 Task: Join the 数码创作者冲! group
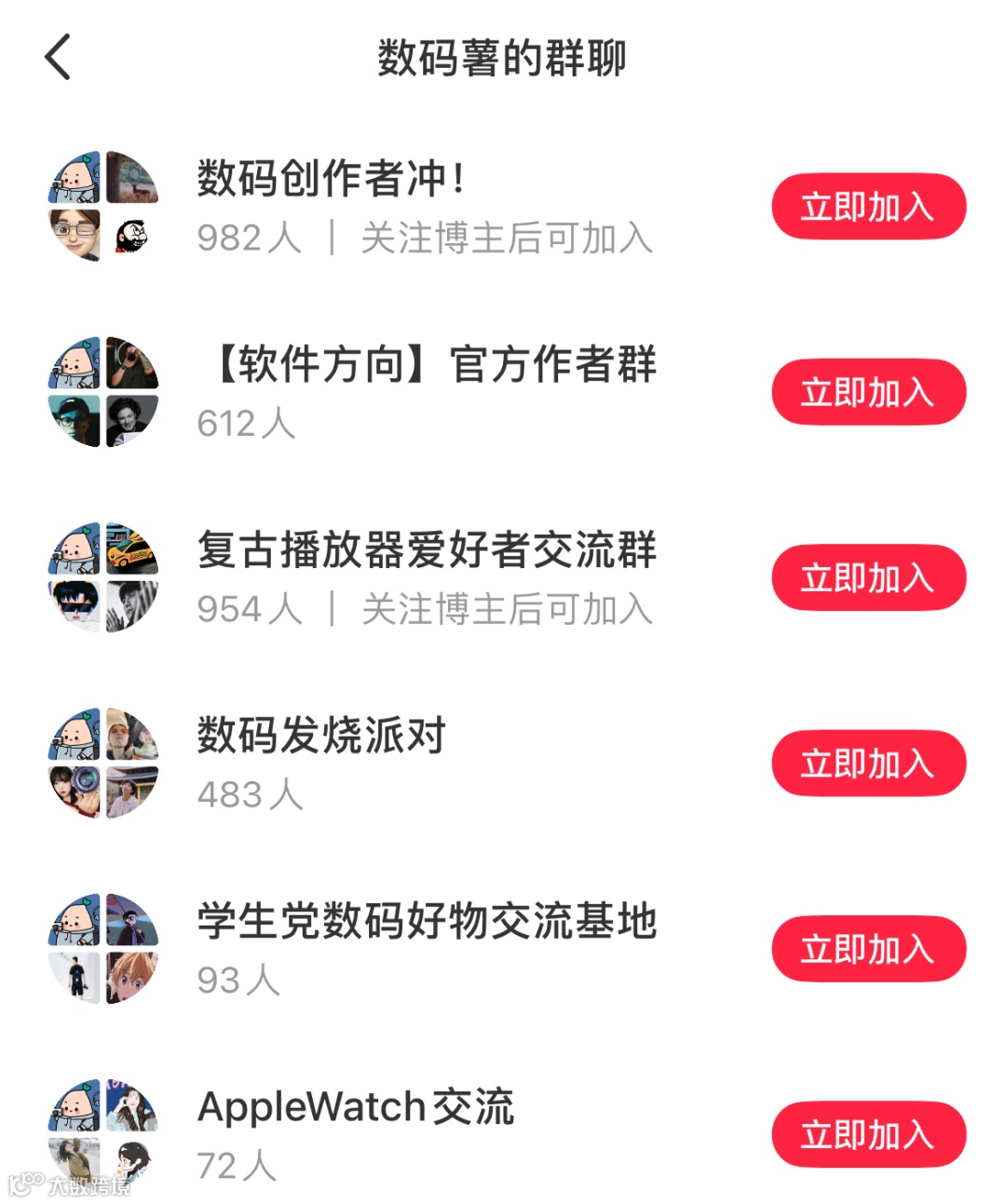[868, 207]
